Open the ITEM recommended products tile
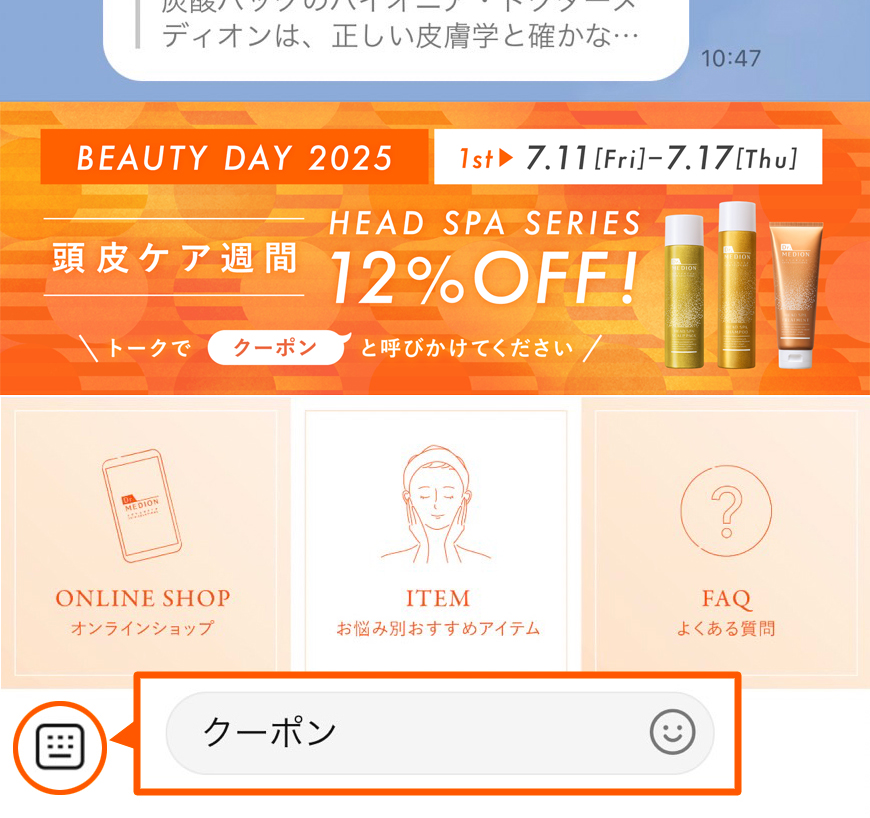 pyautogui.click(x=436, y=540)
